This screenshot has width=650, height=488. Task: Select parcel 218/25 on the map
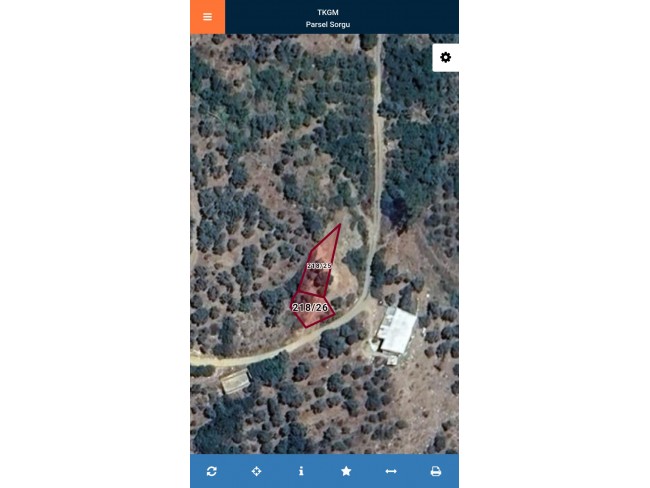pos(322,264)
